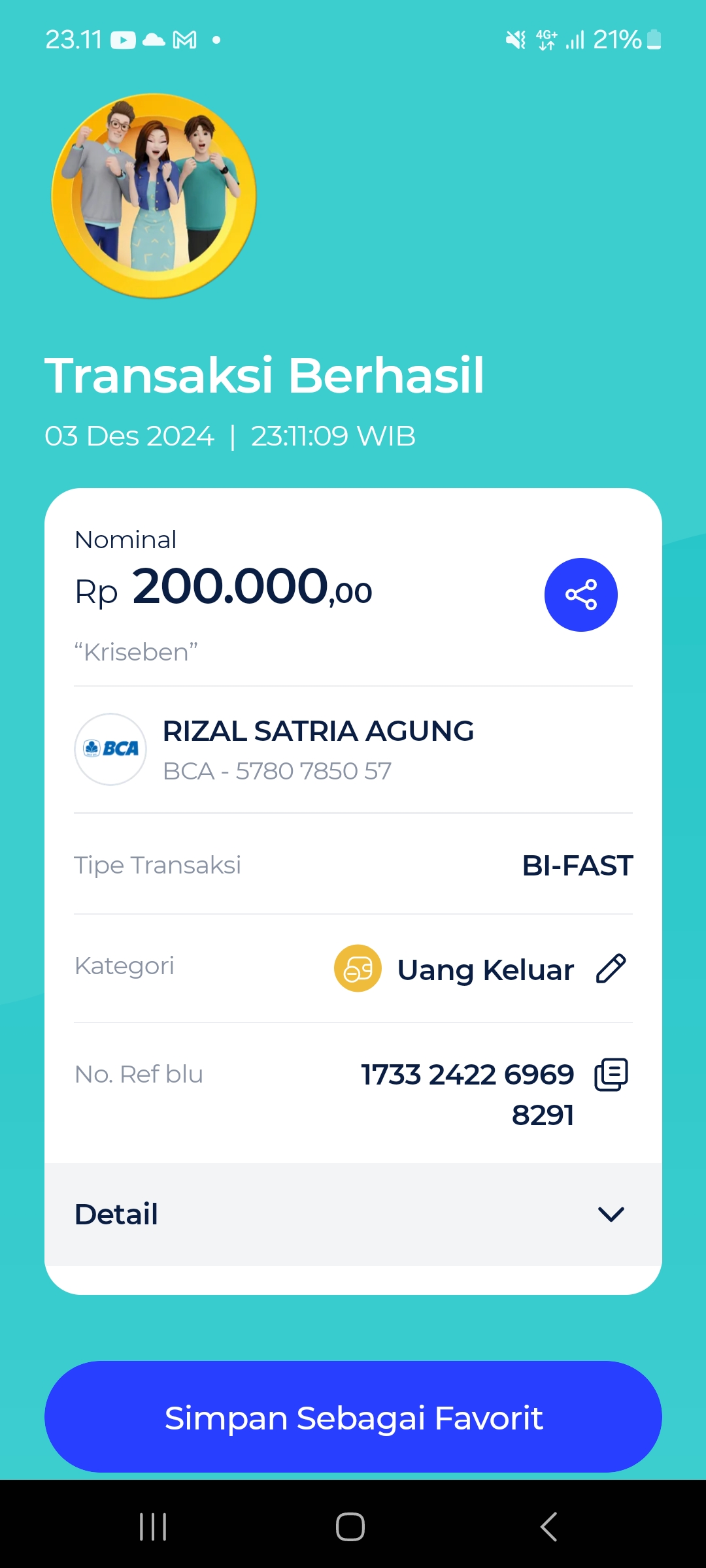This screenshot has width=706, height=1568.
Task: Expand the Detail section
Action: [x=611, y=1215]
